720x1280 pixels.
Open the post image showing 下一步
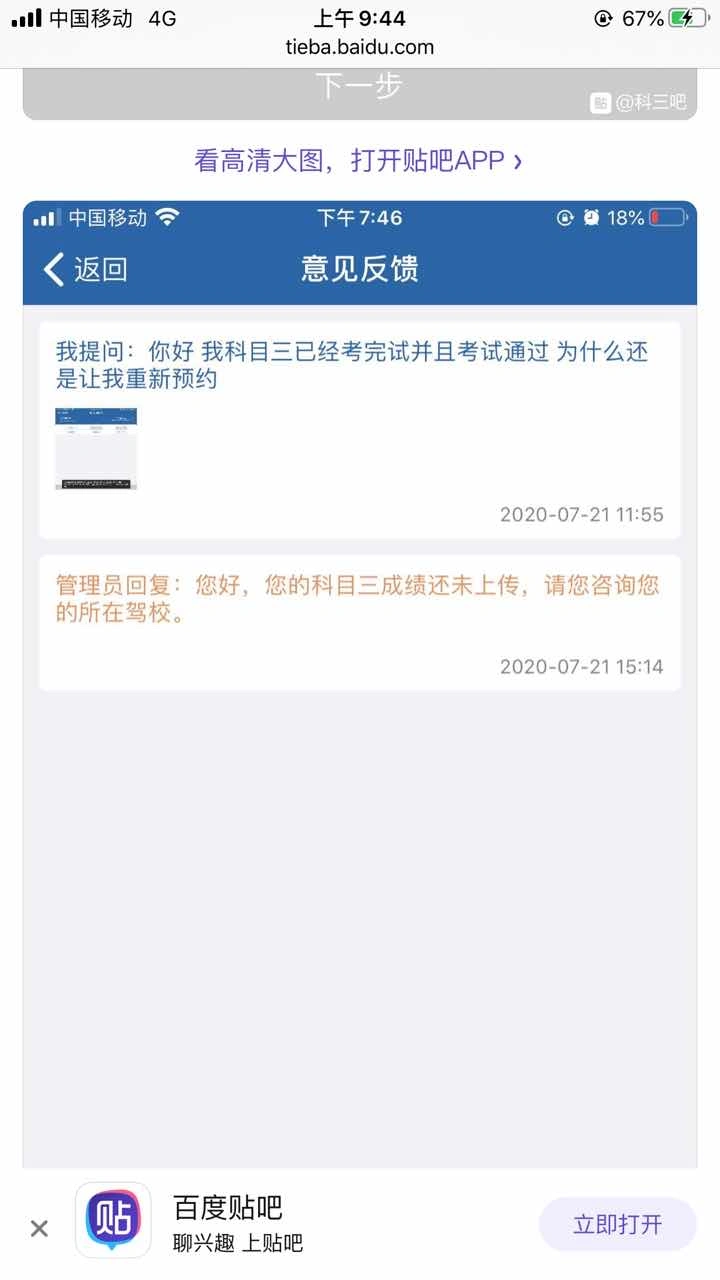click(360, 94)
